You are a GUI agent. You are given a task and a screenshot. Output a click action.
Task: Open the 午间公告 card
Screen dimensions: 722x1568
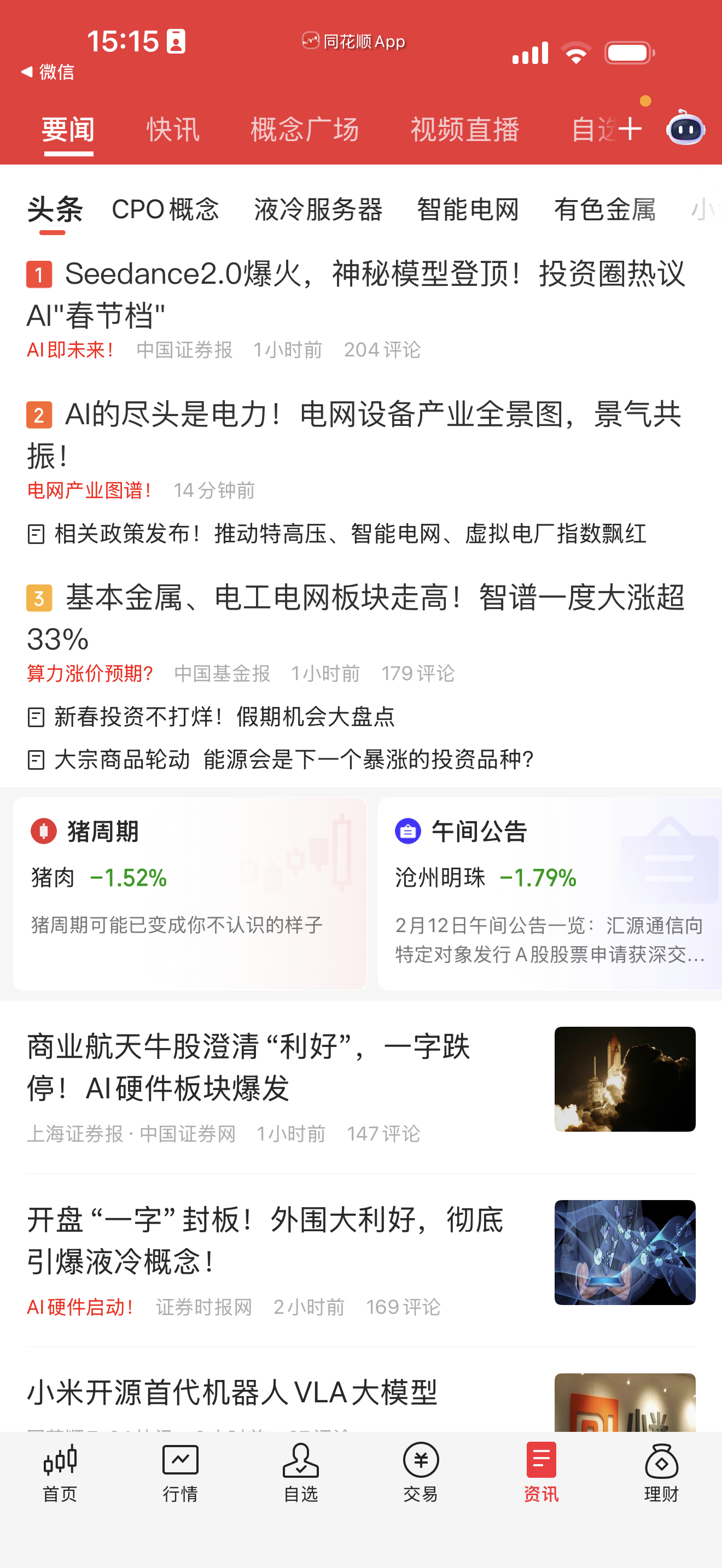pyautogui.click(x=548, y=893)
